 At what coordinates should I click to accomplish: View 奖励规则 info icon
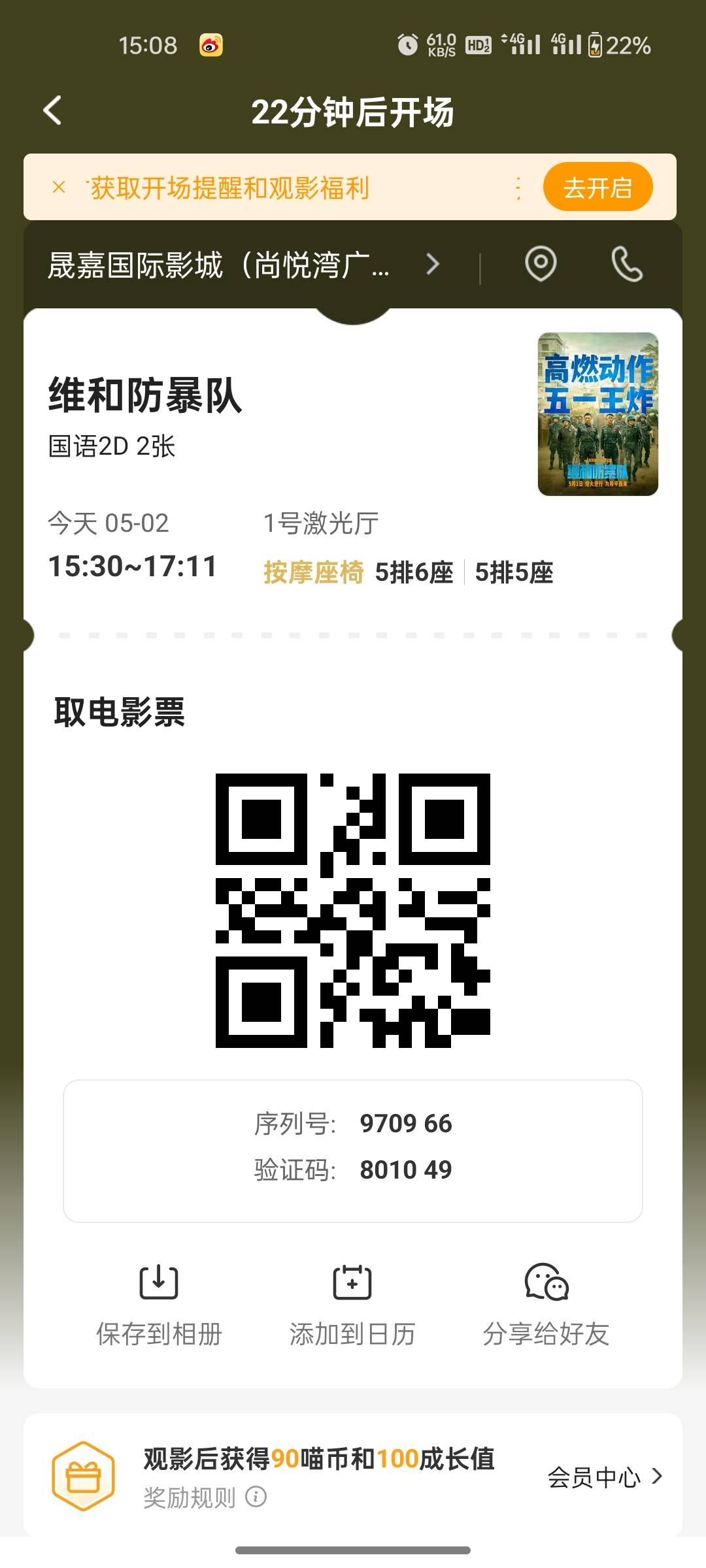[256, 1496]
